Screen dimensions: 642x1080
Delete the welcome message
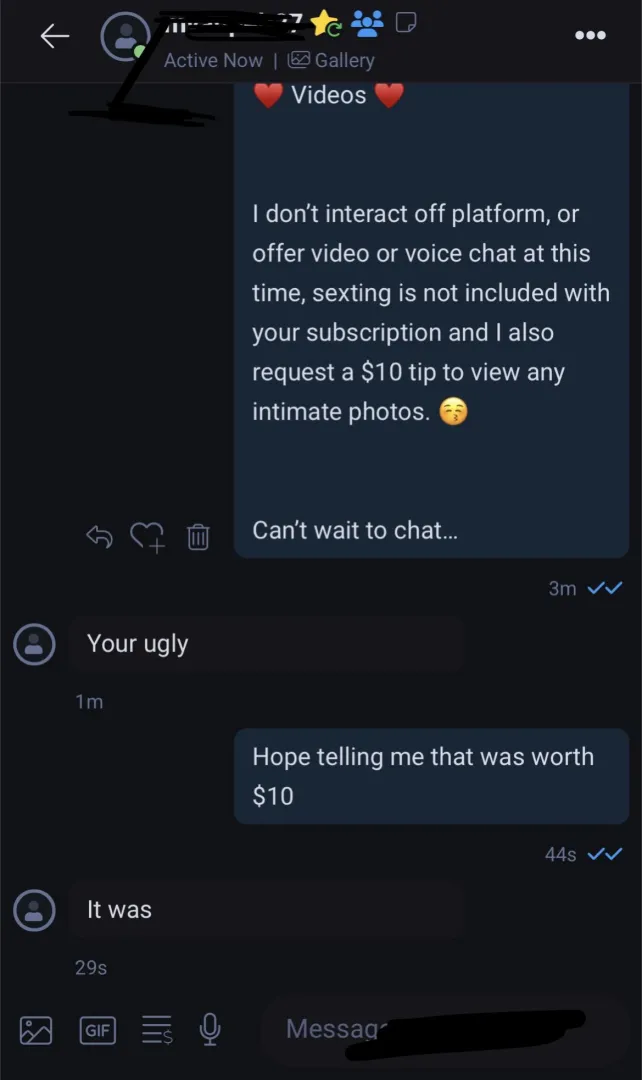[x=198, y=538]
